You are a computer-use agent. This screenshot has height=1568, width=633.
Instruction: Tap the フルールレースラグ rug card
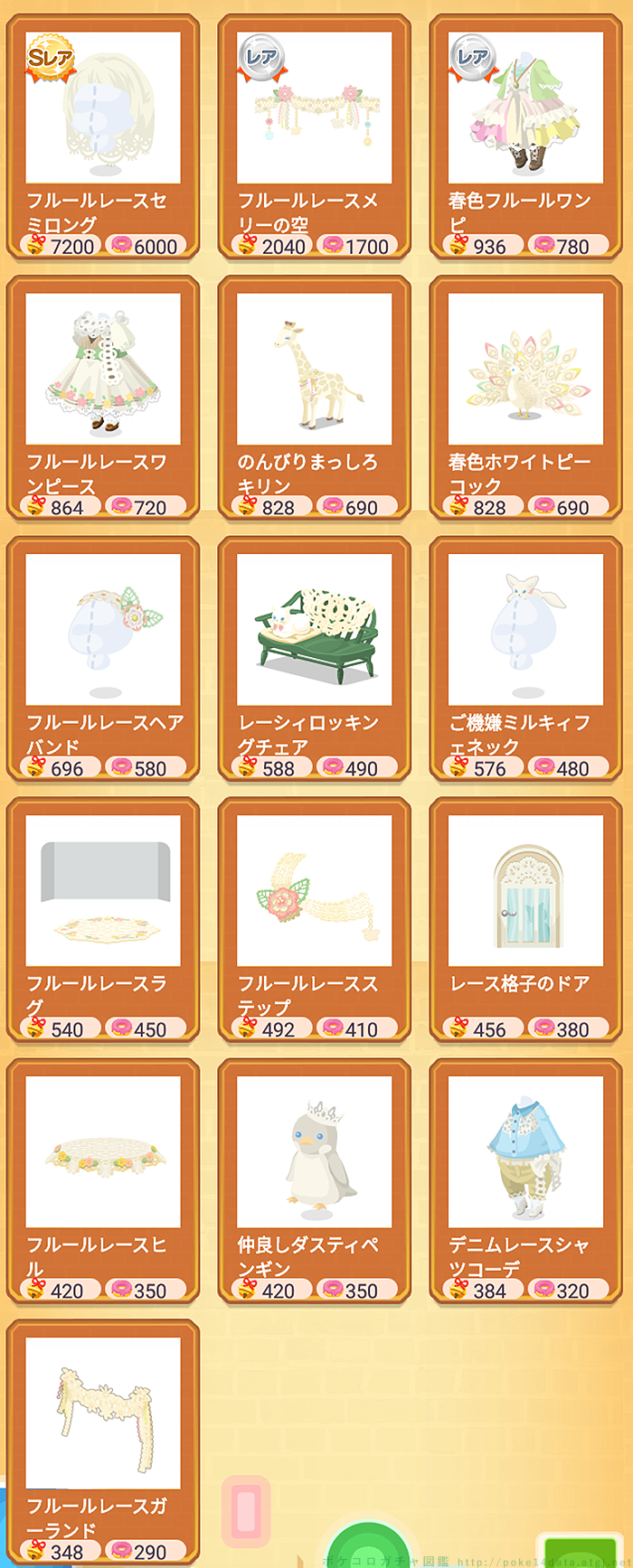coord(103,918)
